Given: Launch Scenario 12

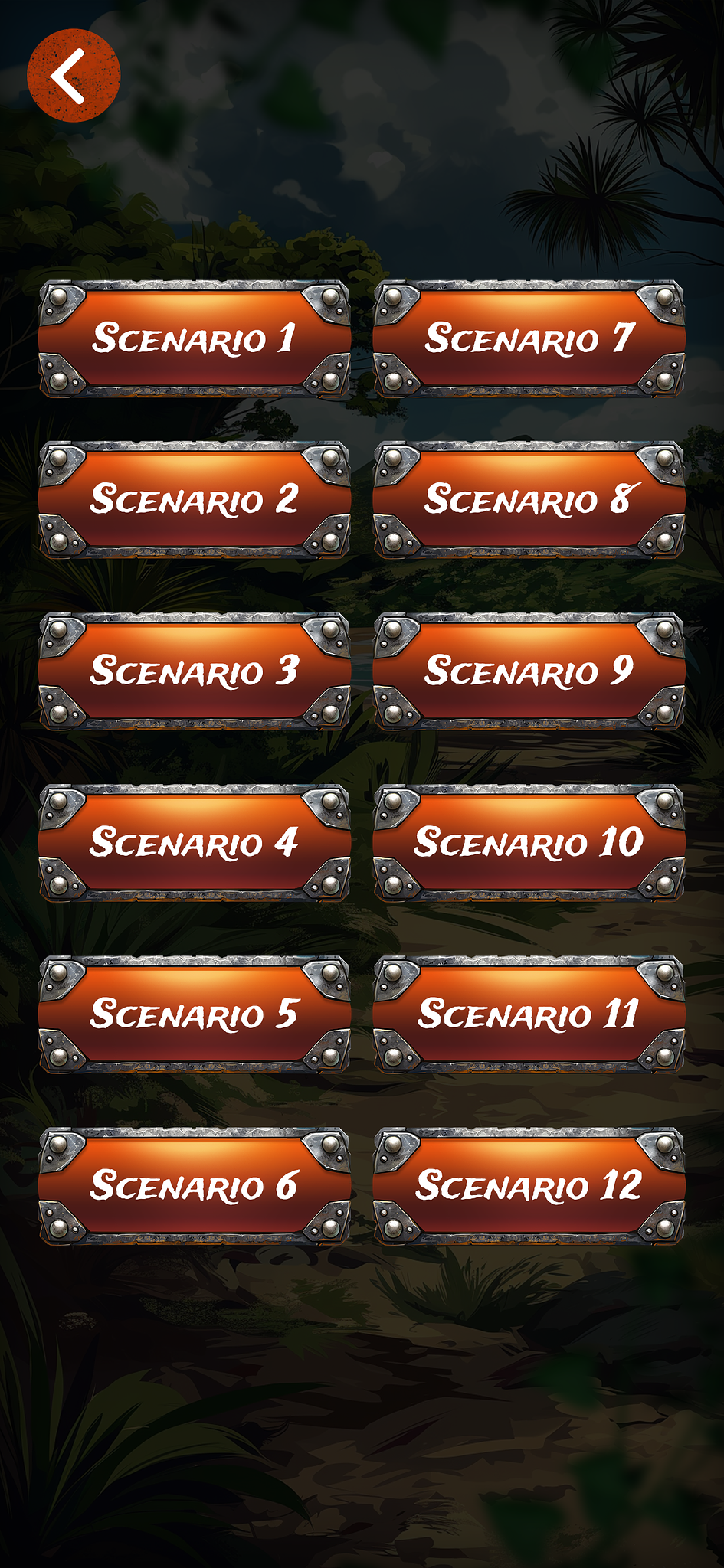Looking at the screenshot, I should point(529,1185).
